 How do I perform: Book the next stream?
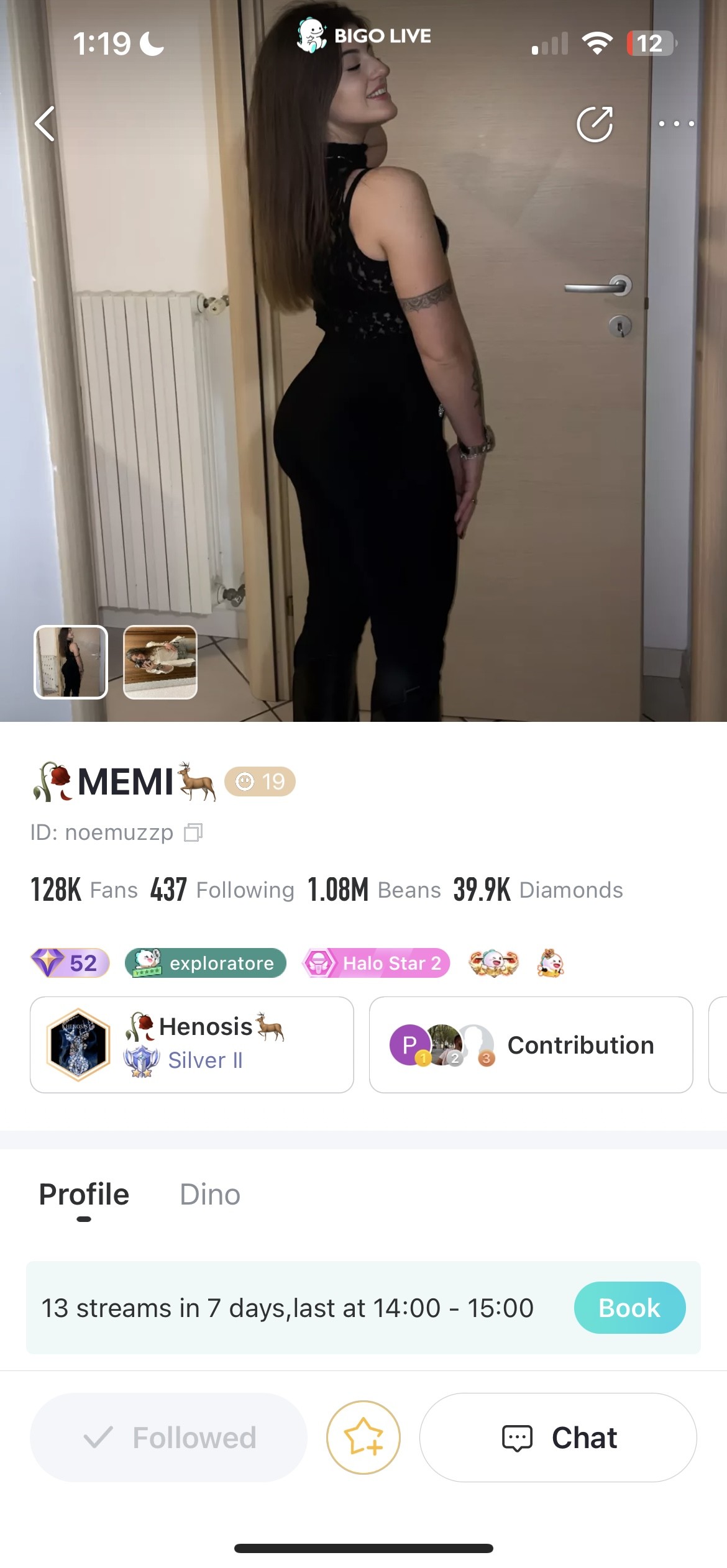[x=629, y=1308]
